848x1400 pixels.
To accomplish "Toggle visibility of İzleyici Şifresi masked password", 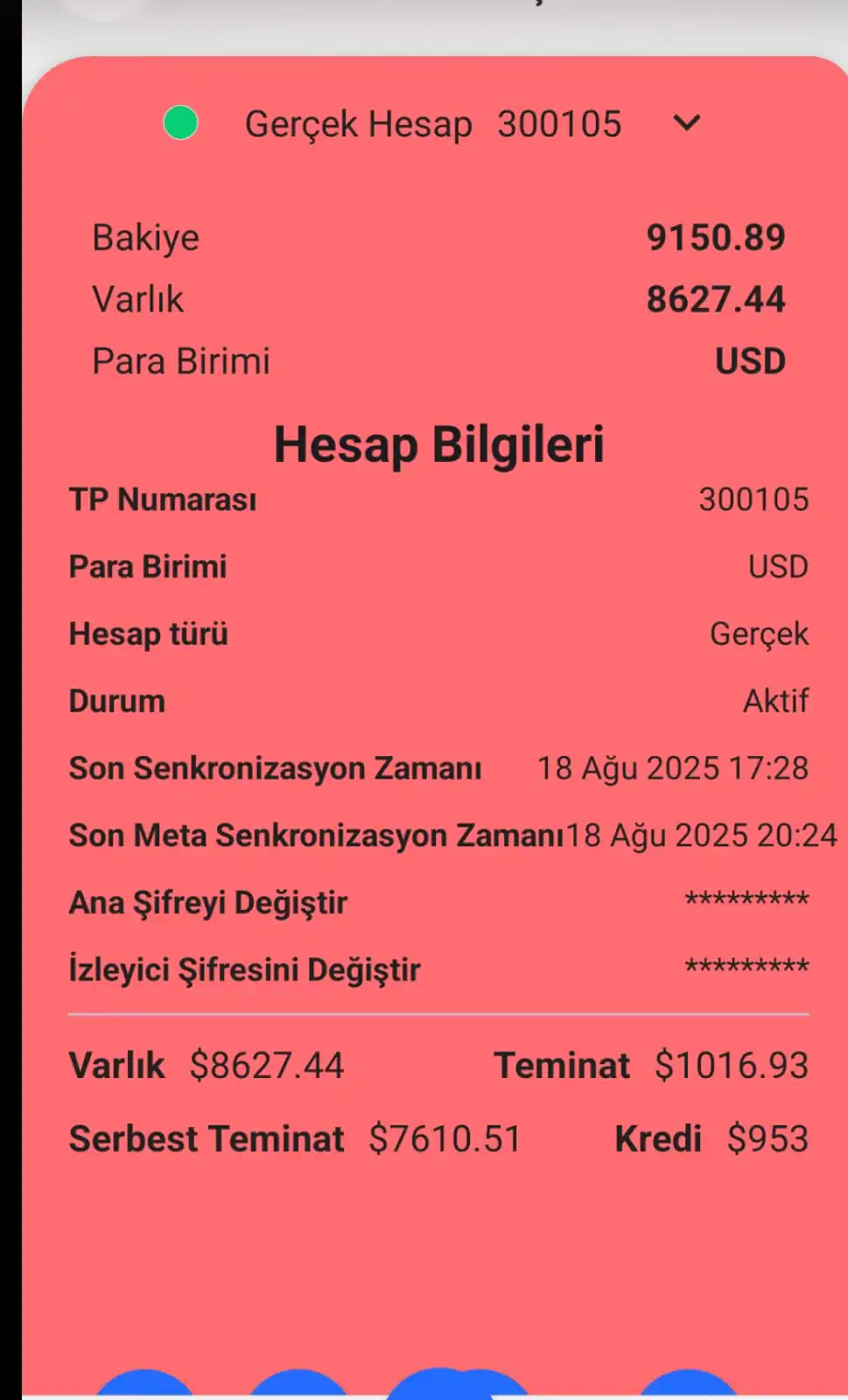I will (745, 968).
